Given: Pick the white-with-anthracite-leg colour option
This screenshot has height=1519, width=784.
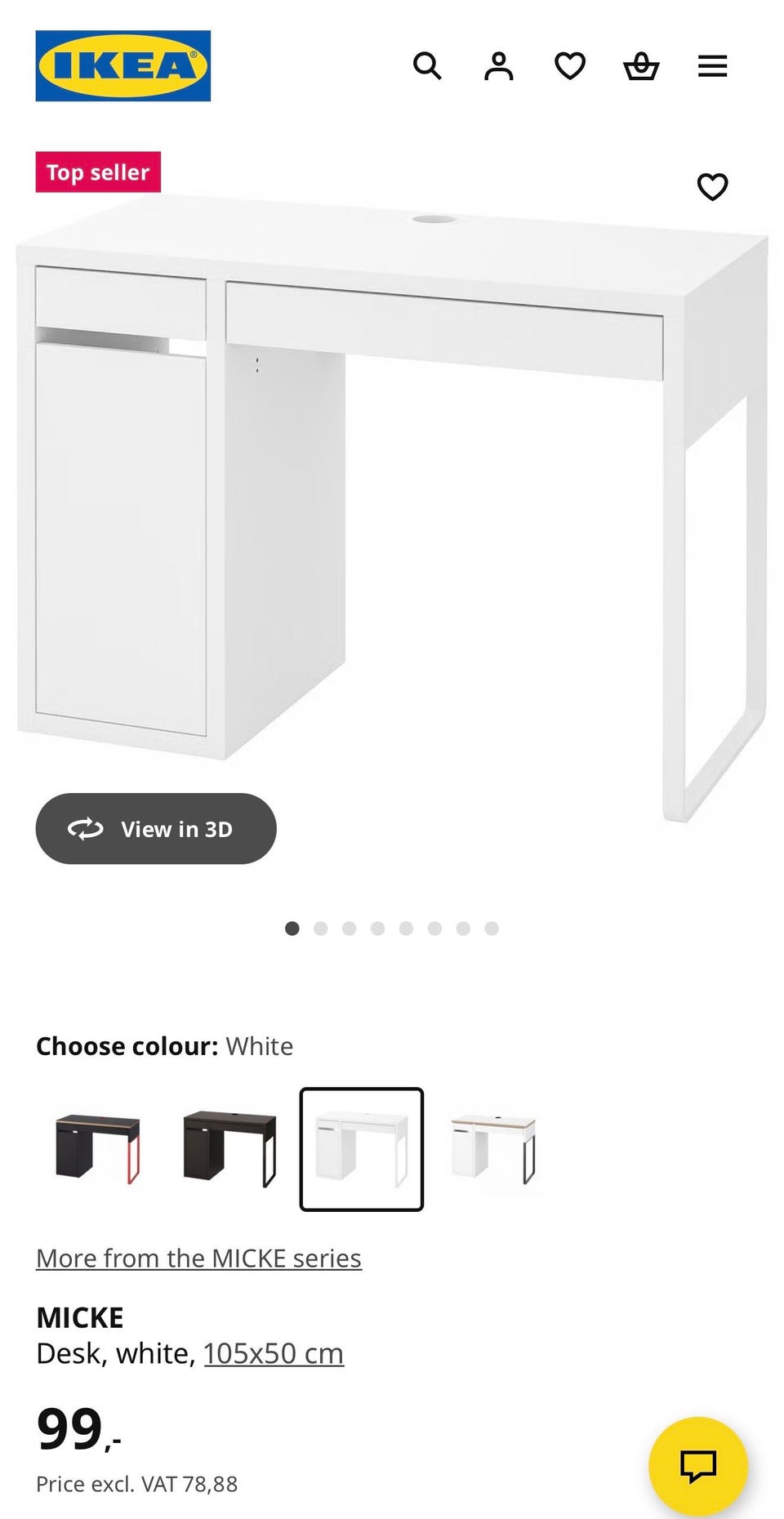Looking at the screenshot, I should (x=493, y=1149).
